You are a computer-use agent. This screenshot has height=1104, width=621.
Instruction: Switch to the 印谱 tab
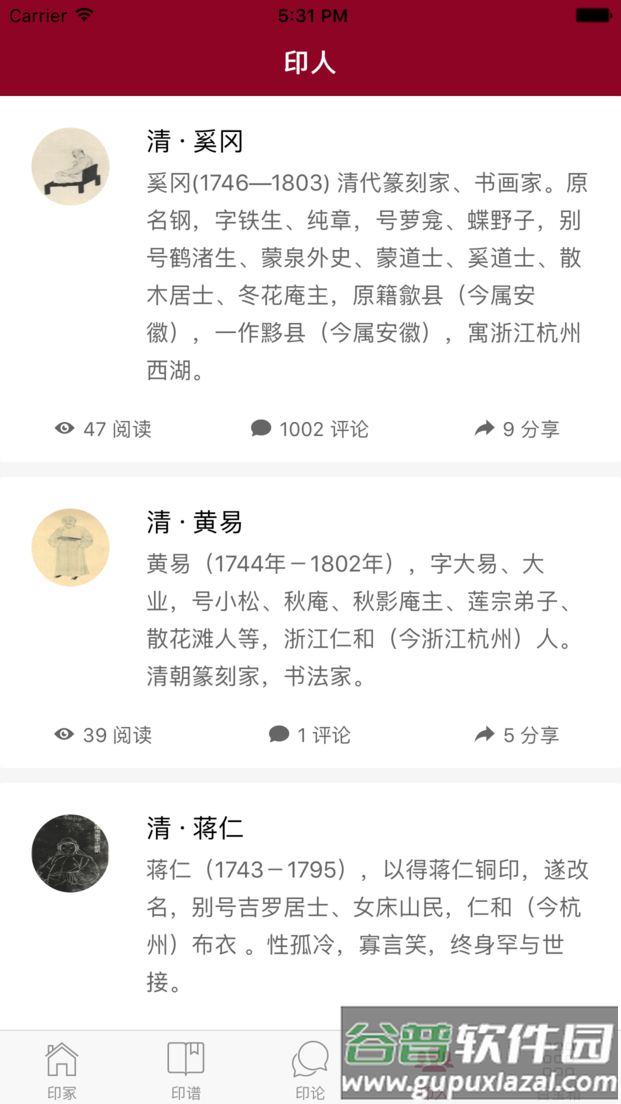tap(186, 1070)
